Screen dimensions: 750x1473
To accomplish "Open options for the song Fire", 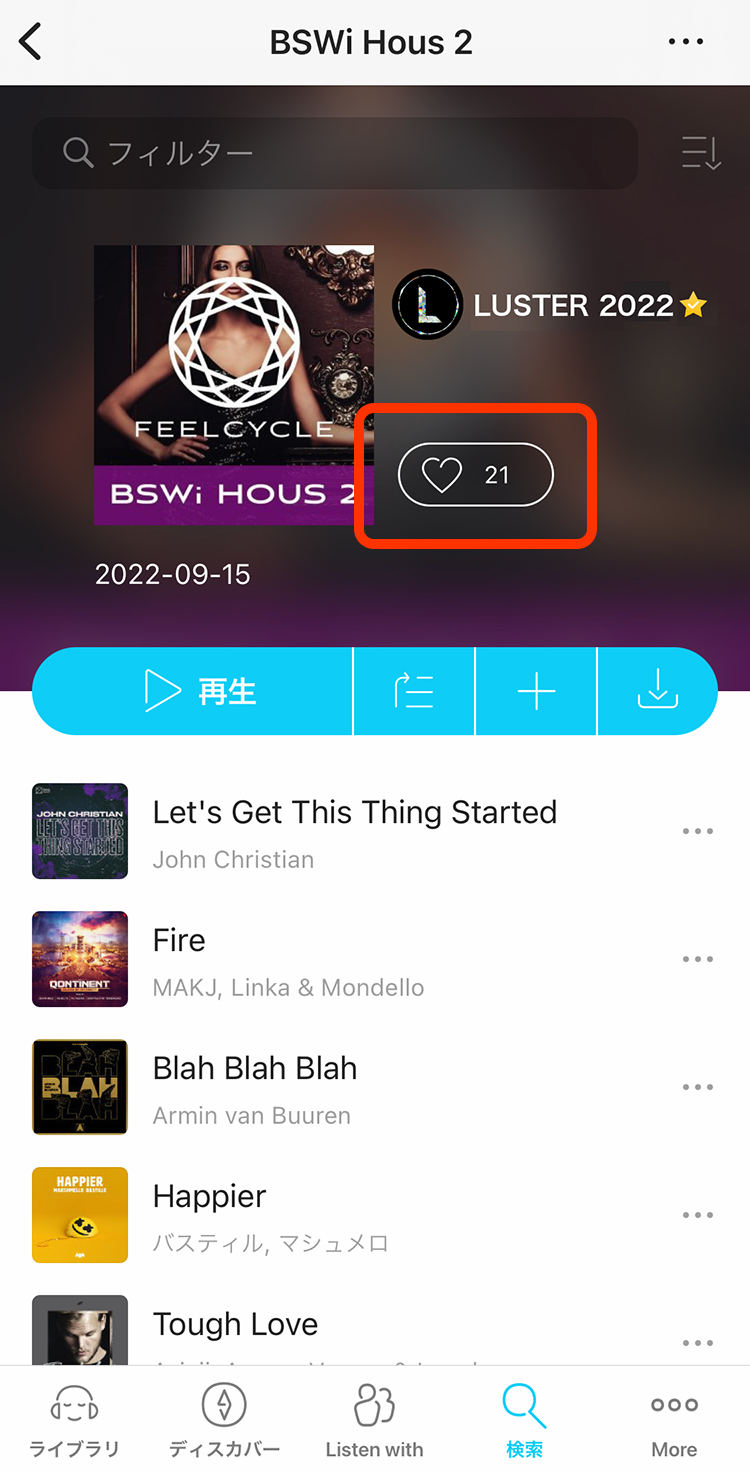I will (697, 959).
